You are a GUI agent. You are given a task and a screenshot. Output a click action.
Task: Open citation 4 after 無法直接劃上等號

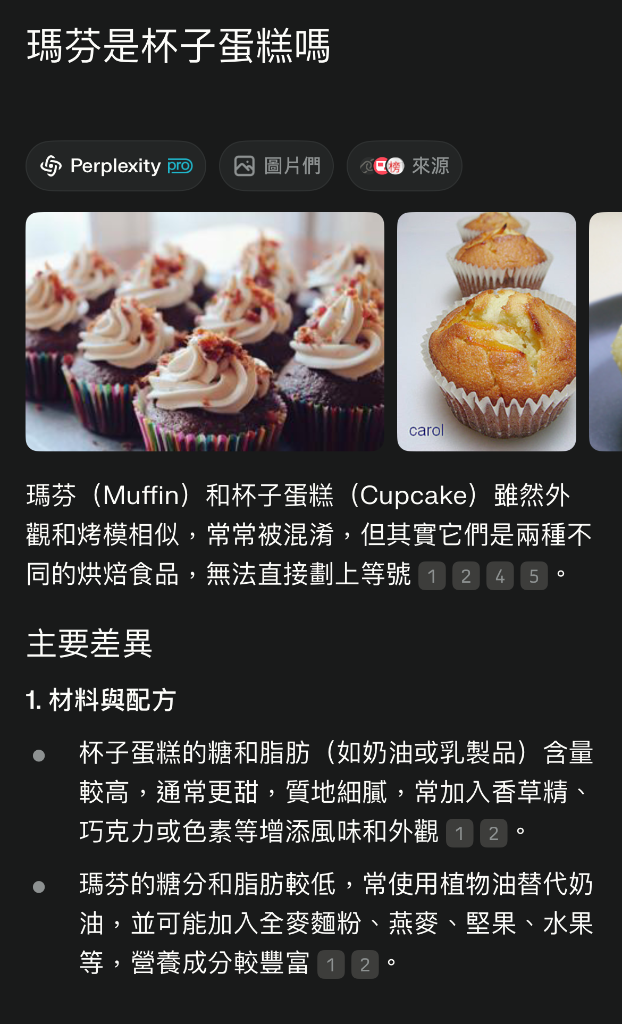(500, 577)
